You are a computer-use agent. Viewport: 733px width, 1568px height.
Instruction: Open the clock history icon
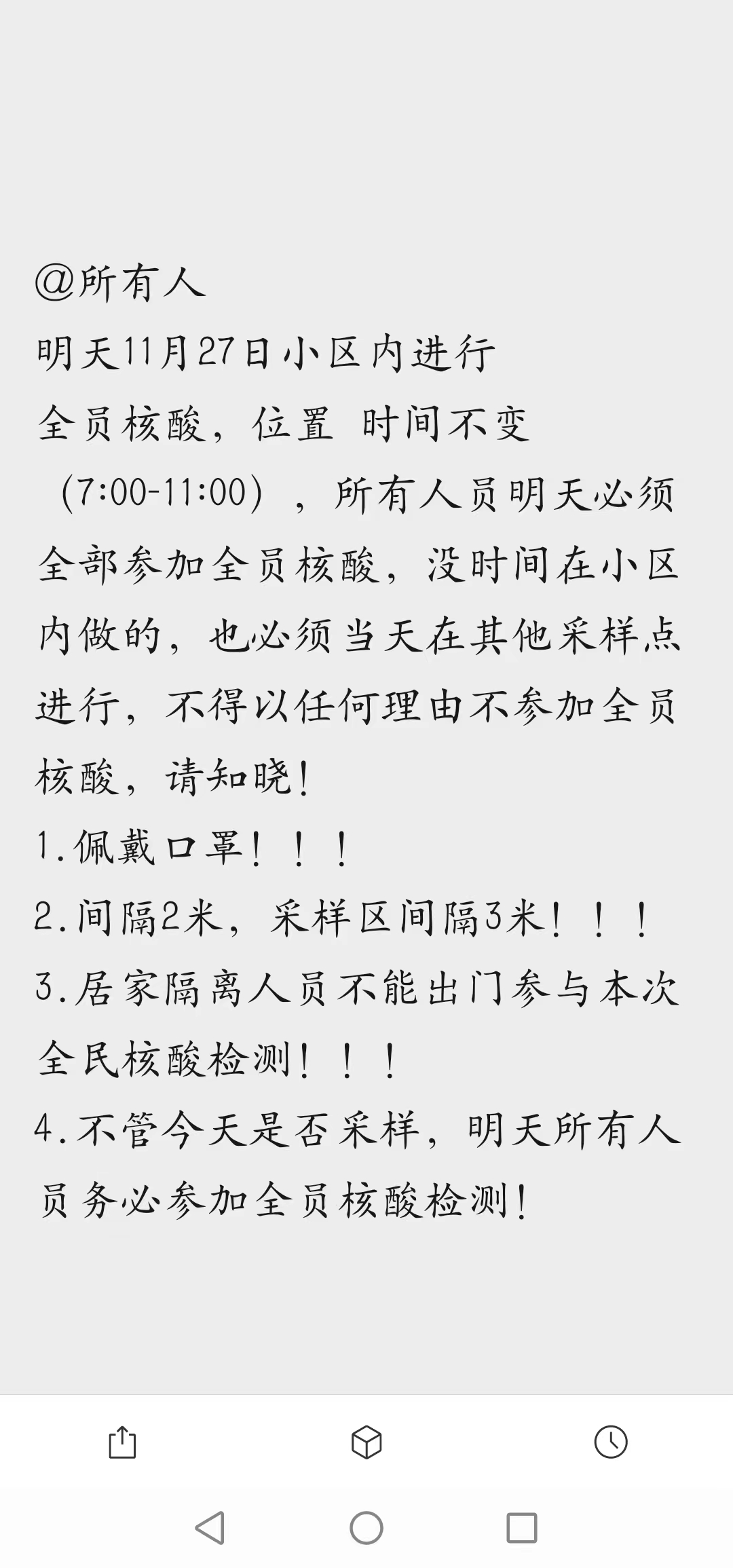[611, 1442]
